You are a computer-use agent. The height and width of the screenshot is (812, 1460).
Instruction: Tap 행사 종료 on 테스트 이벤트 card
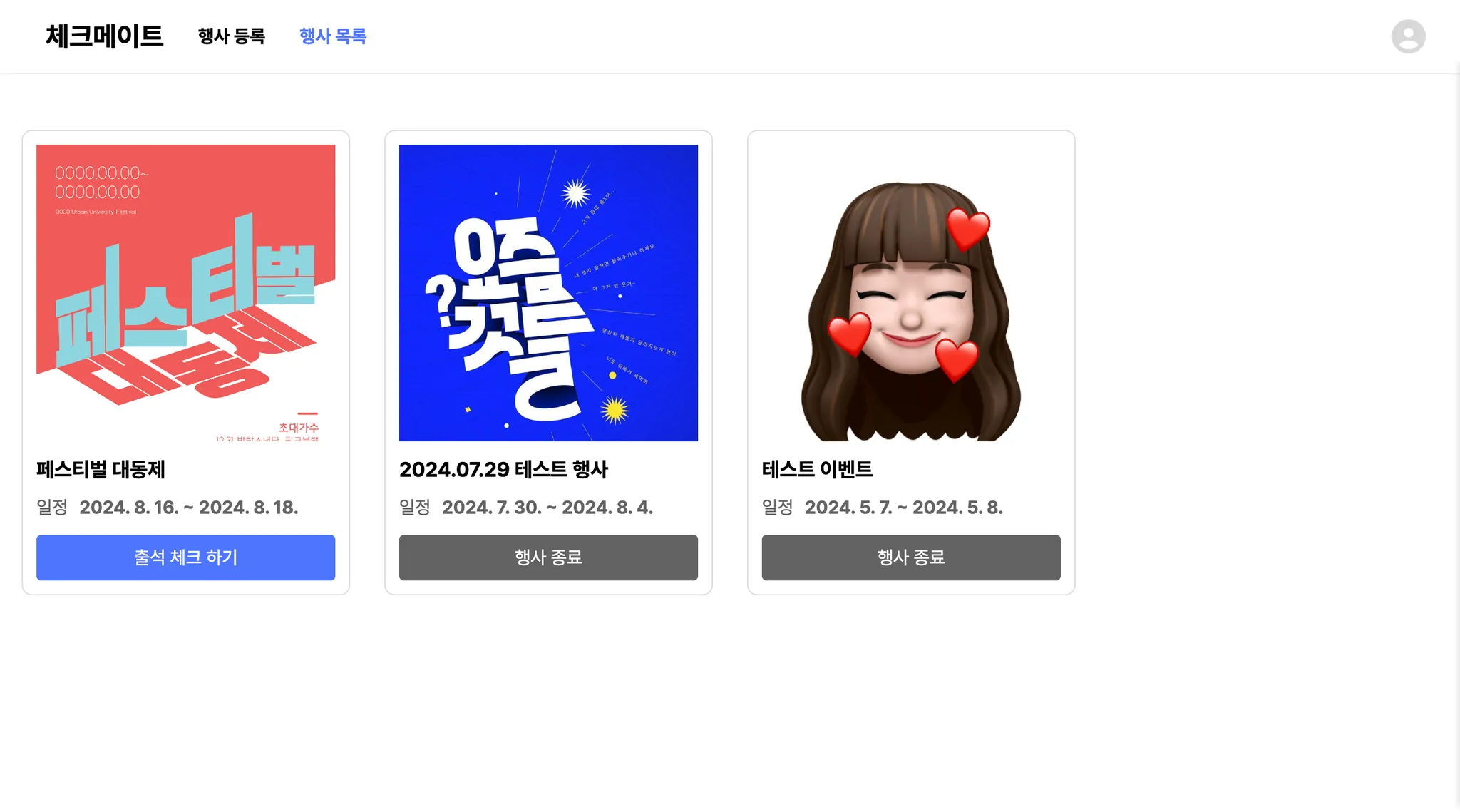pos(910,557)
